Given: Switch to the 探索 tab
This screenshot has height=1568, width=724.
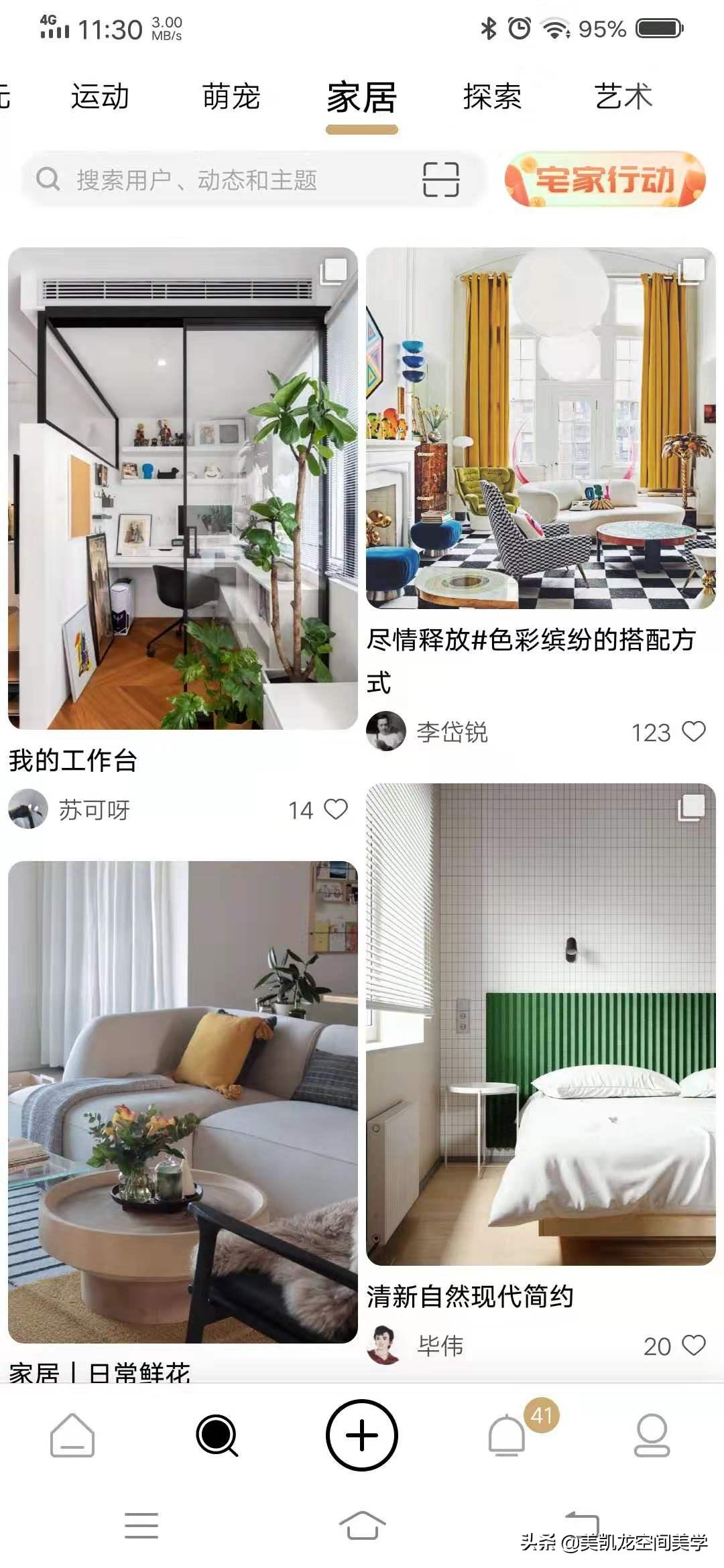Looking at the screenshot, I should (493, 98).
